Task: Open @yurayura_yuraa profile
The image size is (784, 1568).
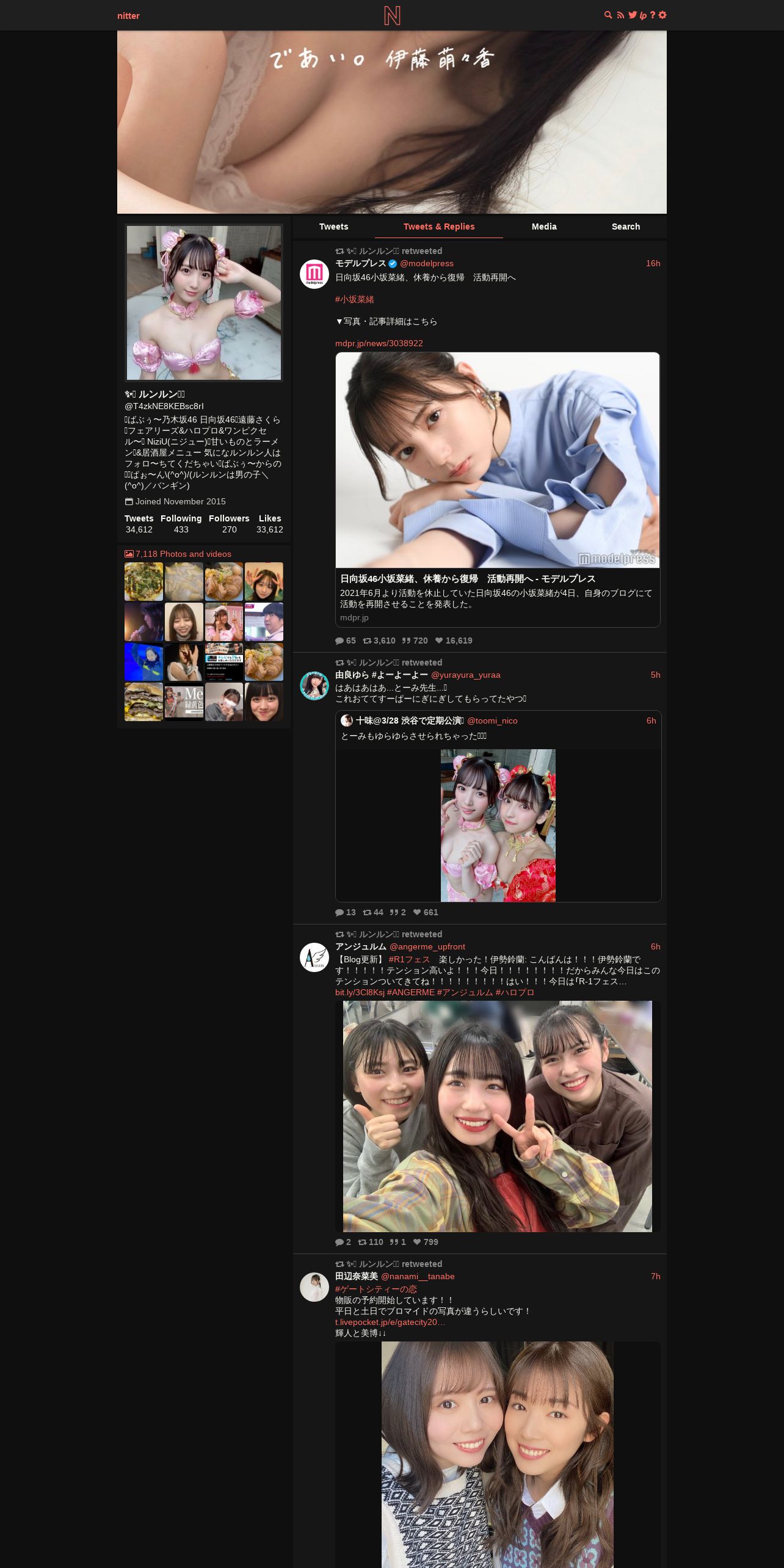Action: (x=465, y=675)
